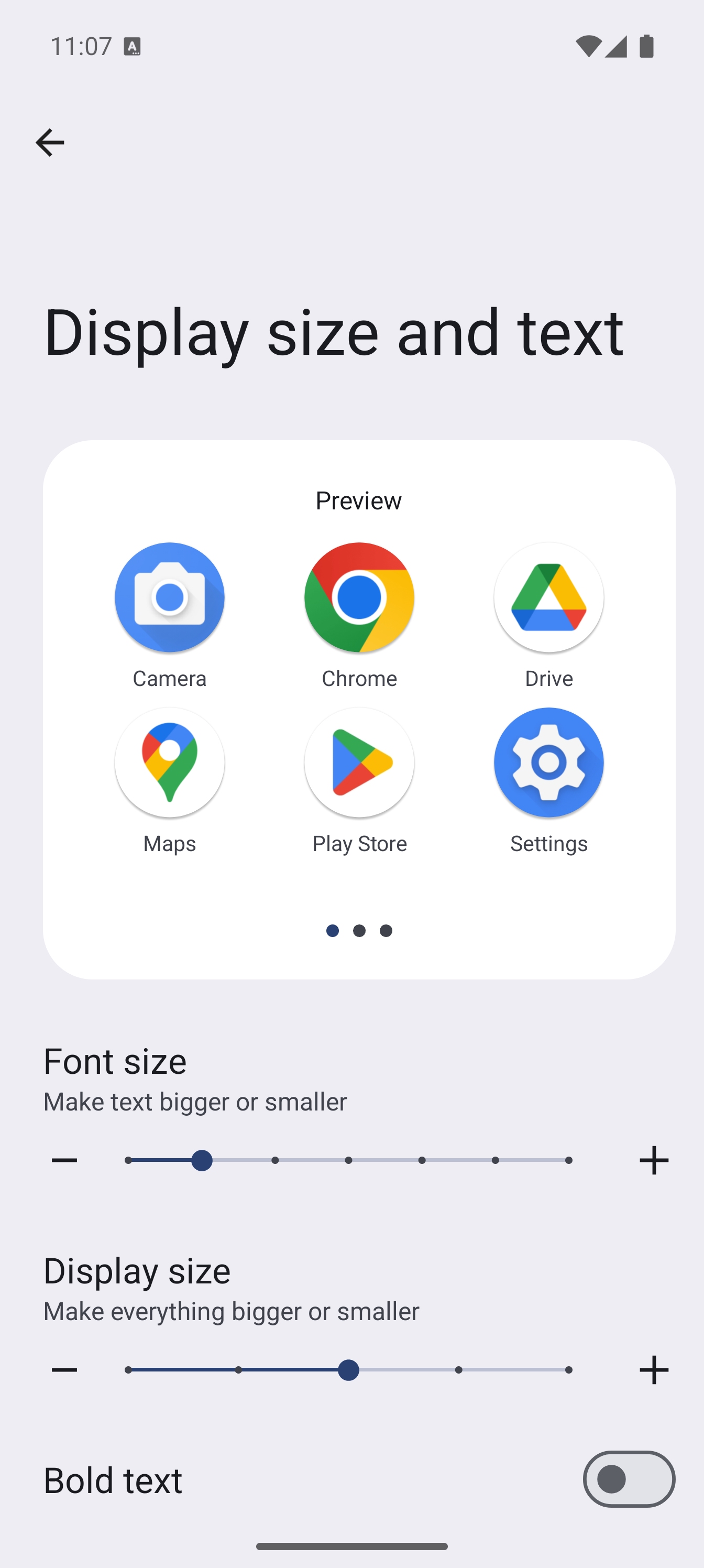Decrease font size with minus button
704x1568 pixels.
click(64, 1160)
